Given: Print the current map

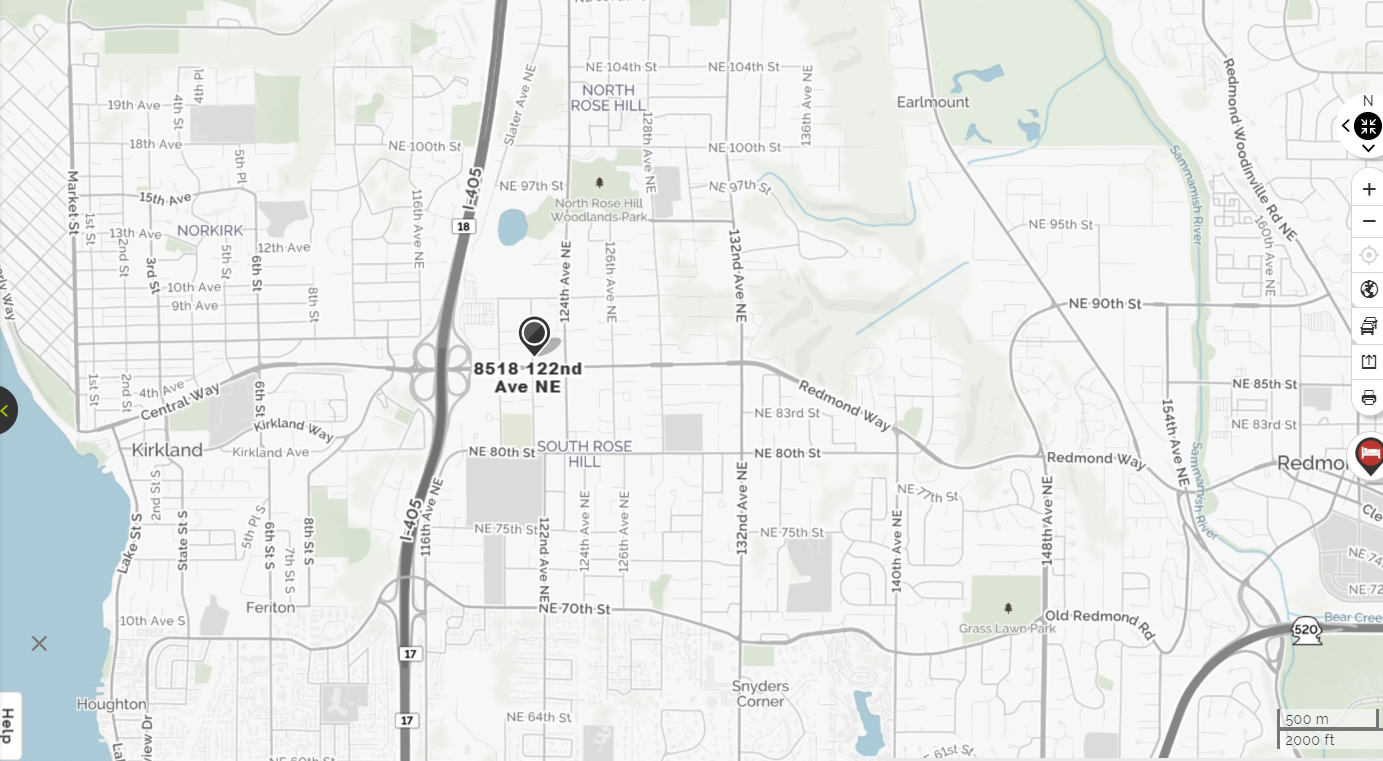Looking at the screenshot, I should [x=1368, y=398].
